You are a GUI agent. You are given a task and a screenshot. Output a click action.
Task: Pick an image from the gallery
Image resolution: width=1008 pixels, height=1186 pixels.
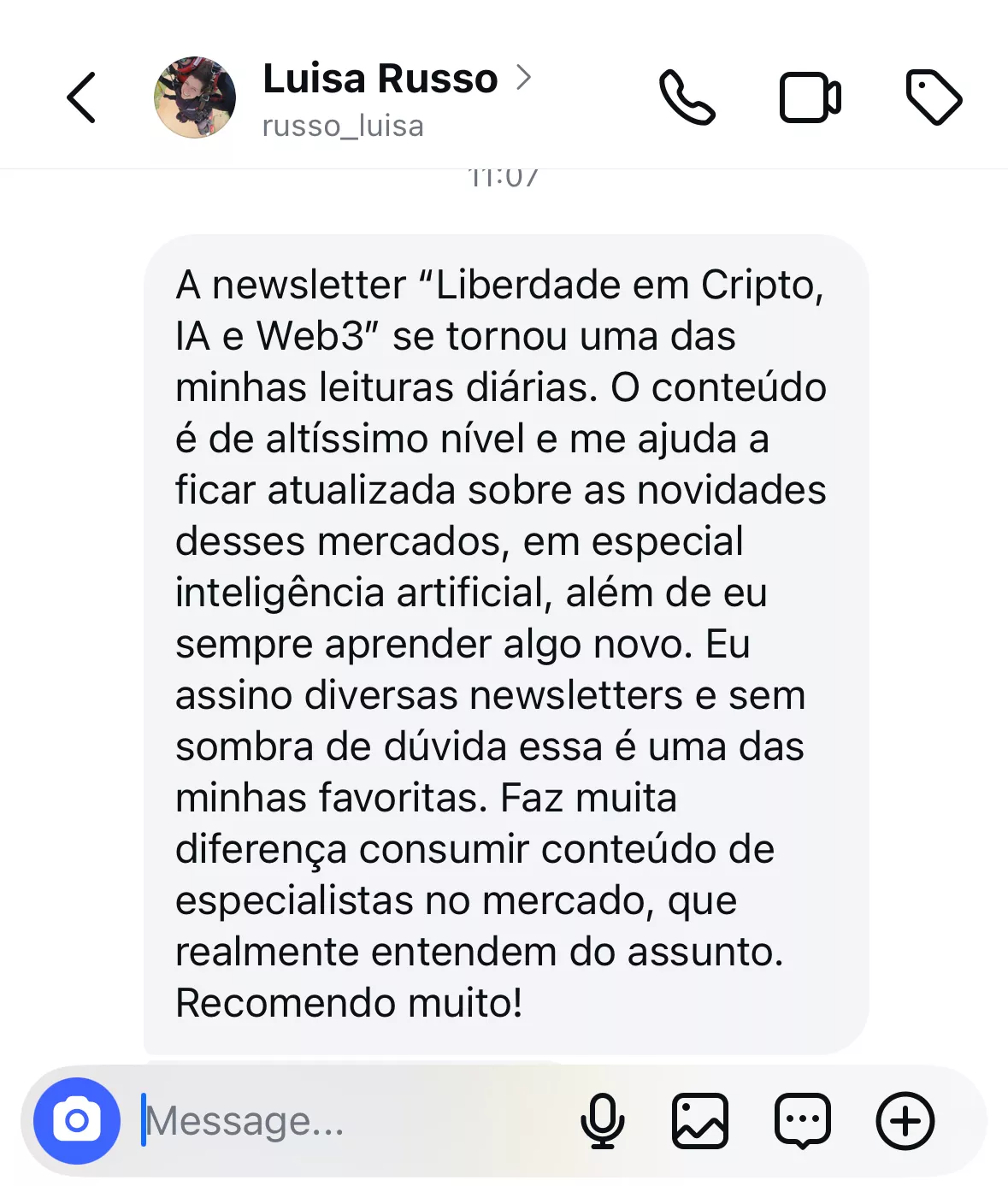700,1120
